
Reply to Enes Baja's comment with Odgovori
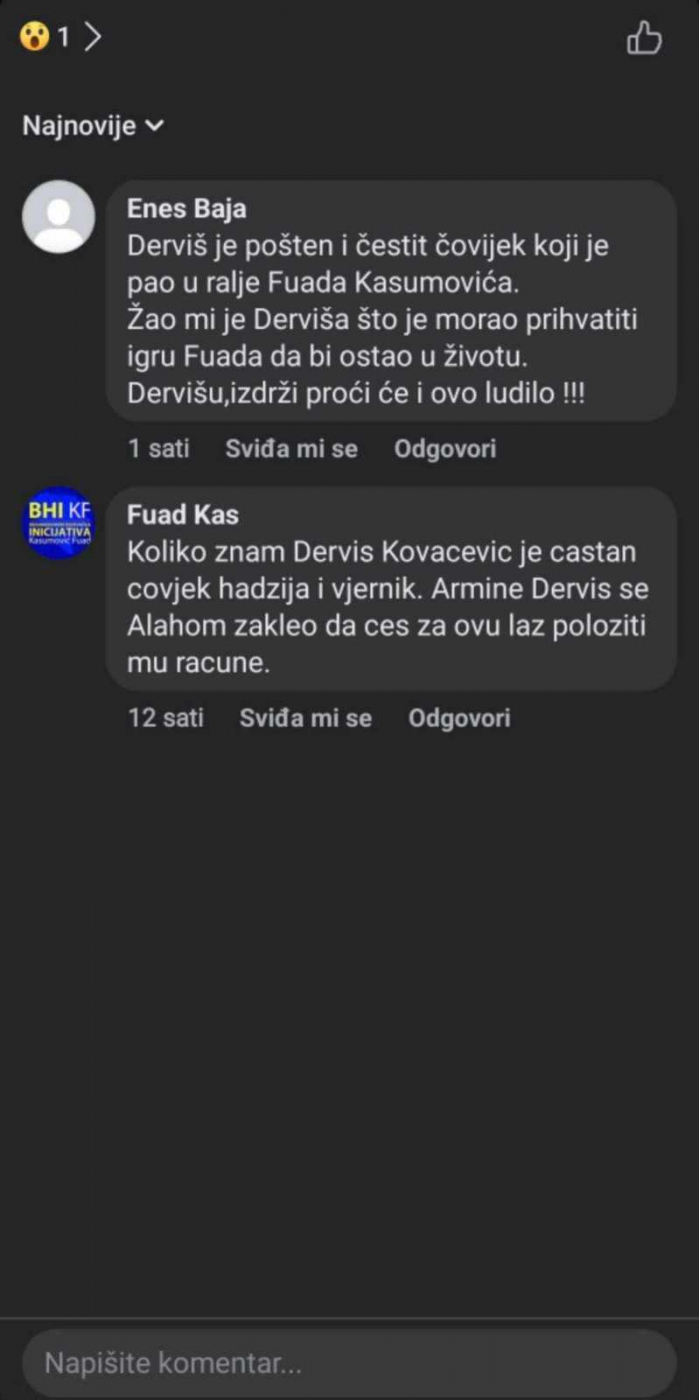click(x=445, y=449)
